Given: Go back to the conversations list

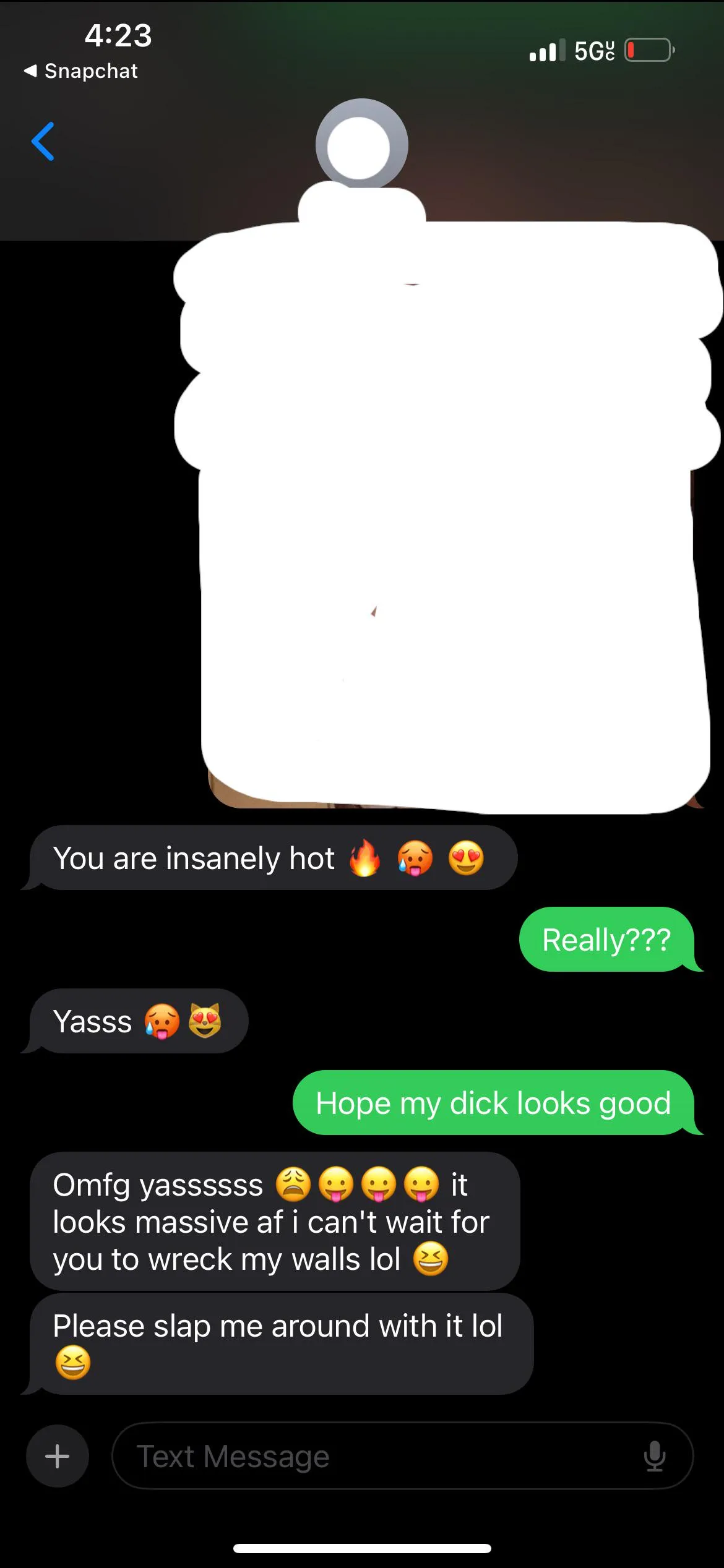Looking at the screenshot, I should (x=43, y=142).
